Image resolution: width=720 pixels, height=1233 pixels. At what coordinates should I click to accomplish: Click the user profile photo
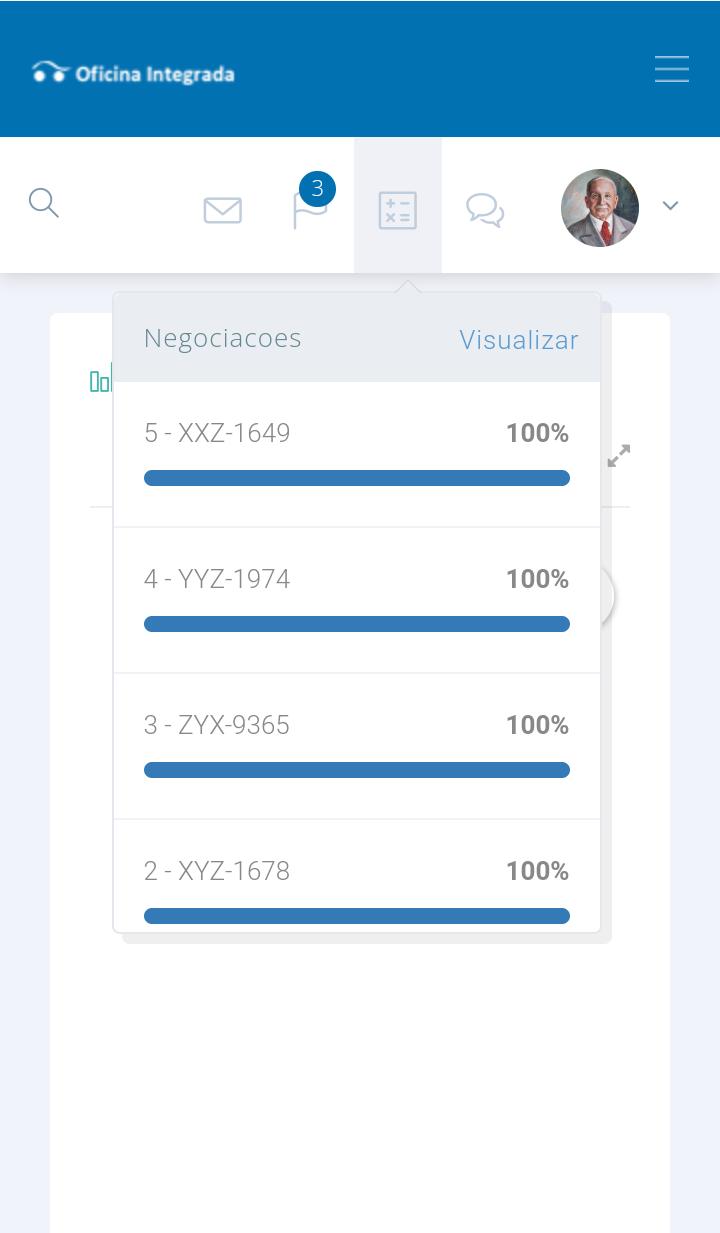(600, 208)
